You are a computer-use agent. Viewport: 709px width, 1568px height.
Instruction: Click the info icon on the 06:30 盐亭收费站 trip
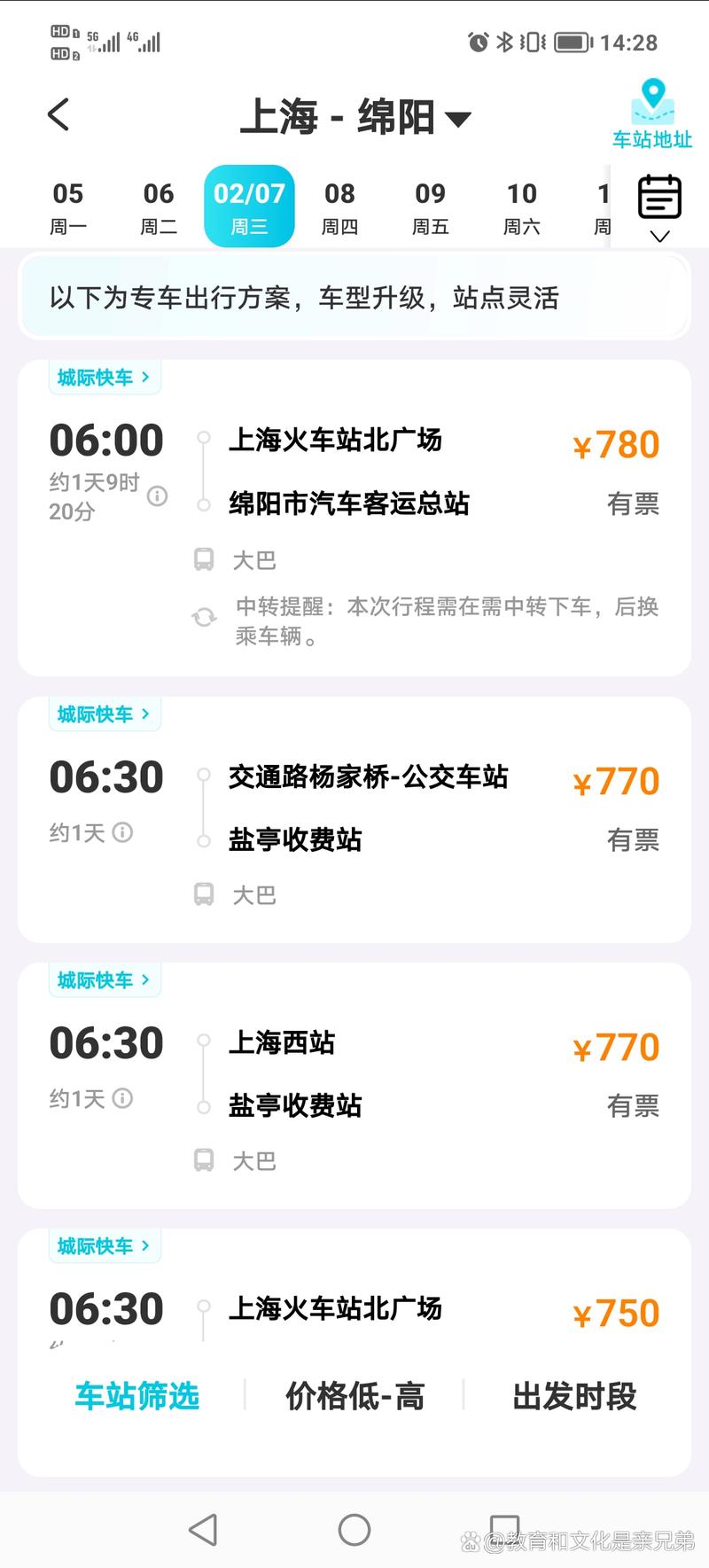pos(124,833)
